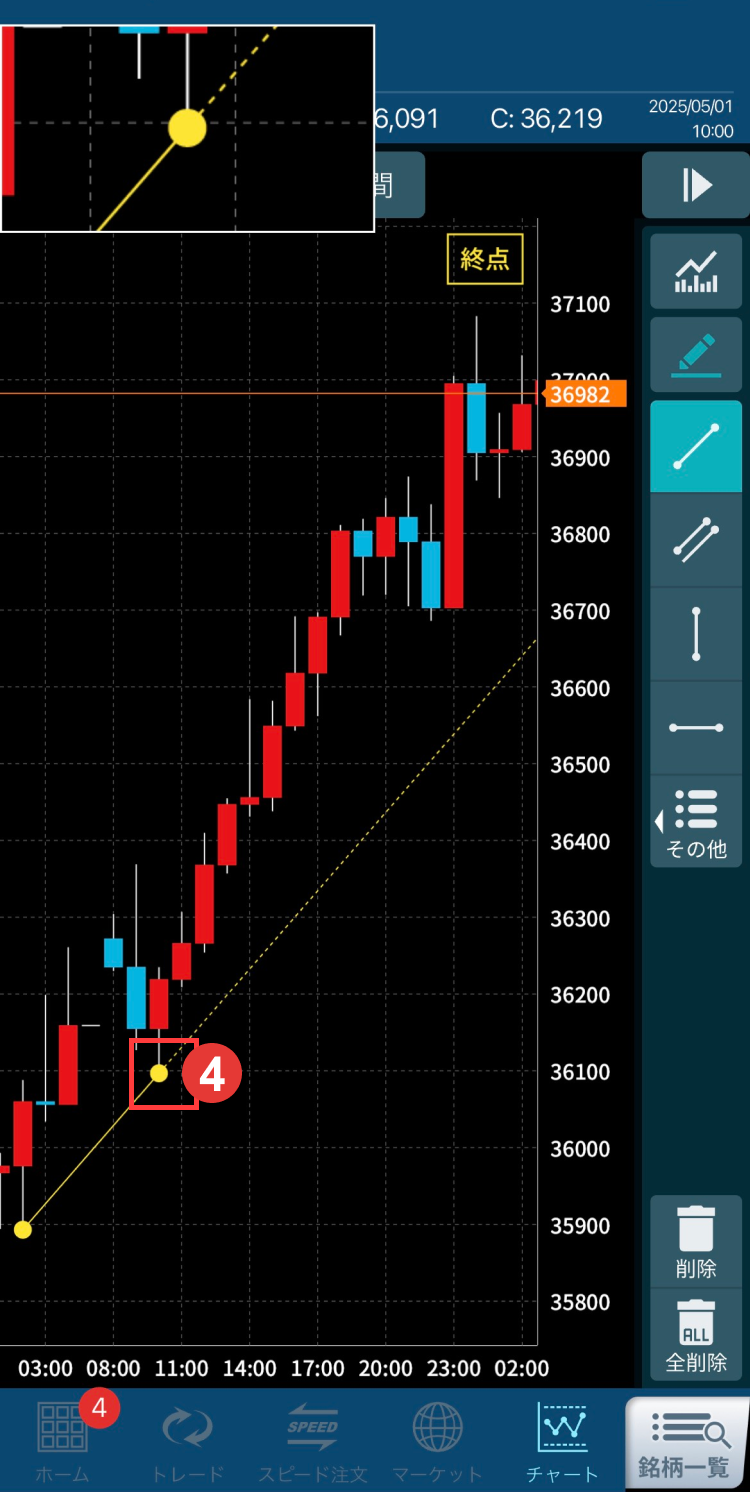
Task: Select the horizontal line tool
Action: (x=696, y=728)
